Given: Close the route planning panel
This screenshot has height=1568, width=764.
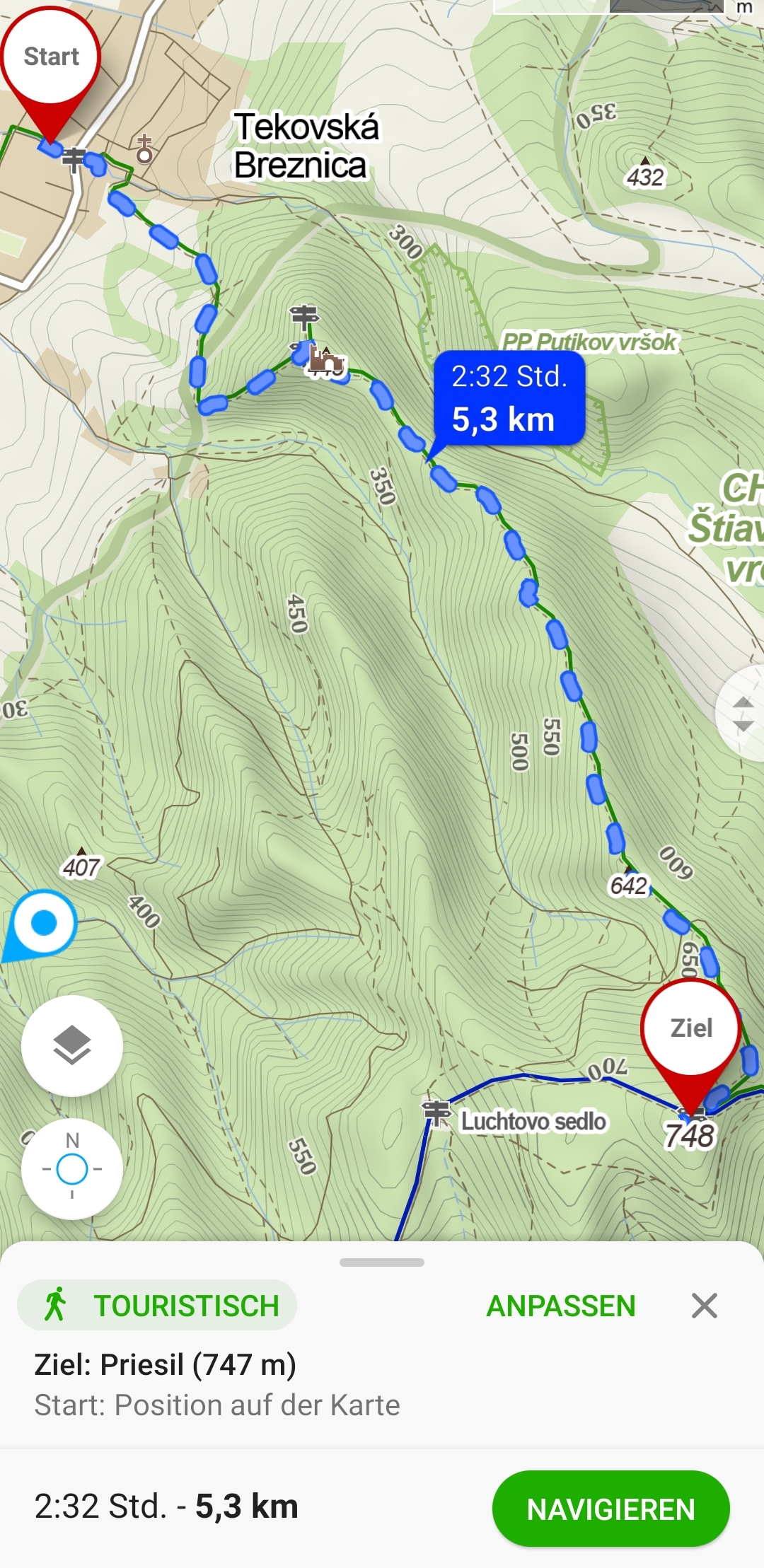Looking at the screenshot, I should point(704,1306).
